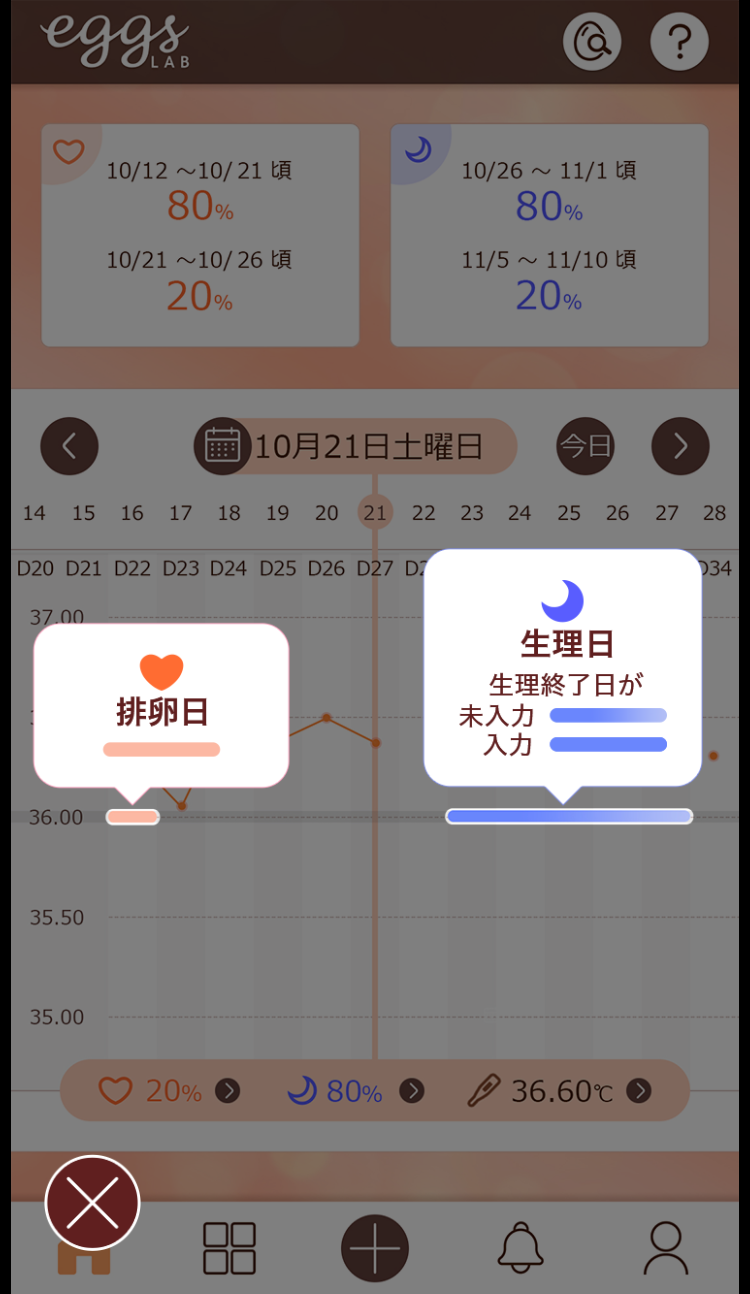Close the tutorial overlay with the X button

click(x=92, y=1203)
